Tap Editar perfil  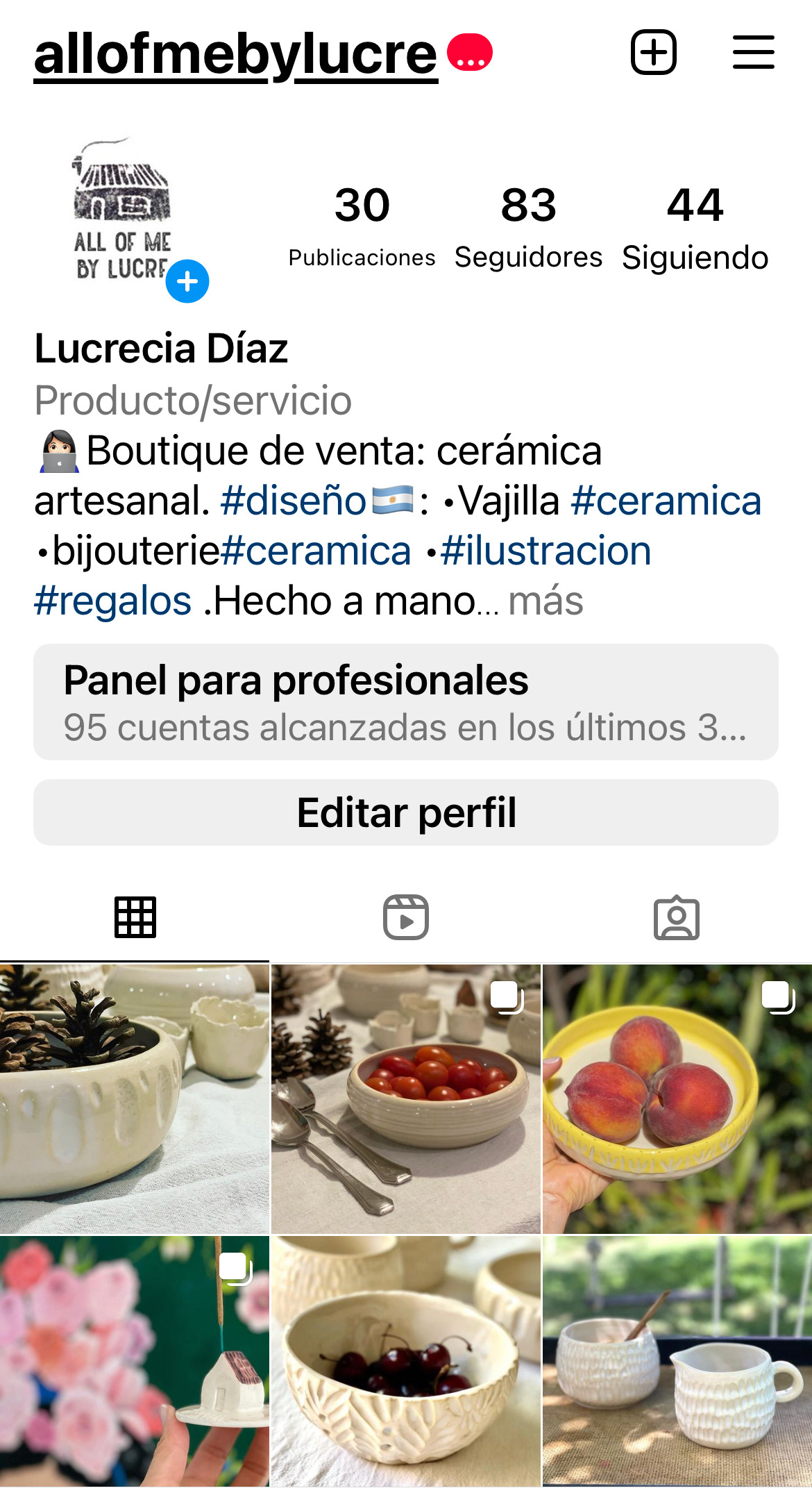point(406,812)
